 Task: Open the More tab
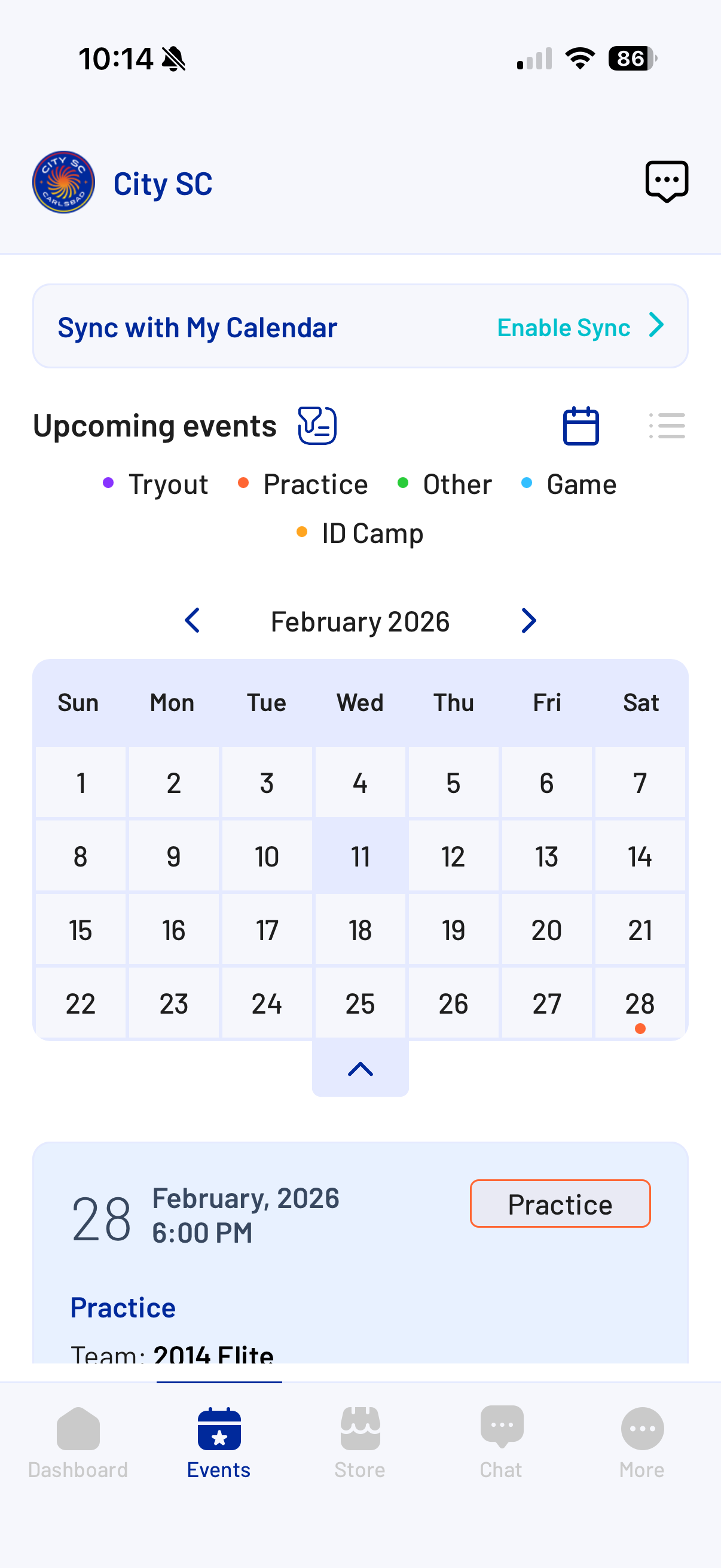coord(642,1443)
